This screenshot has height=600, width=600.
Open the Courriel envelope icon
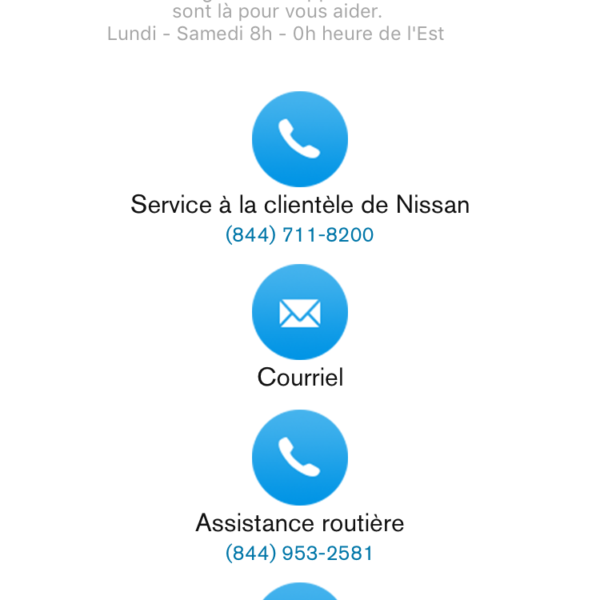tap(300, 312)
